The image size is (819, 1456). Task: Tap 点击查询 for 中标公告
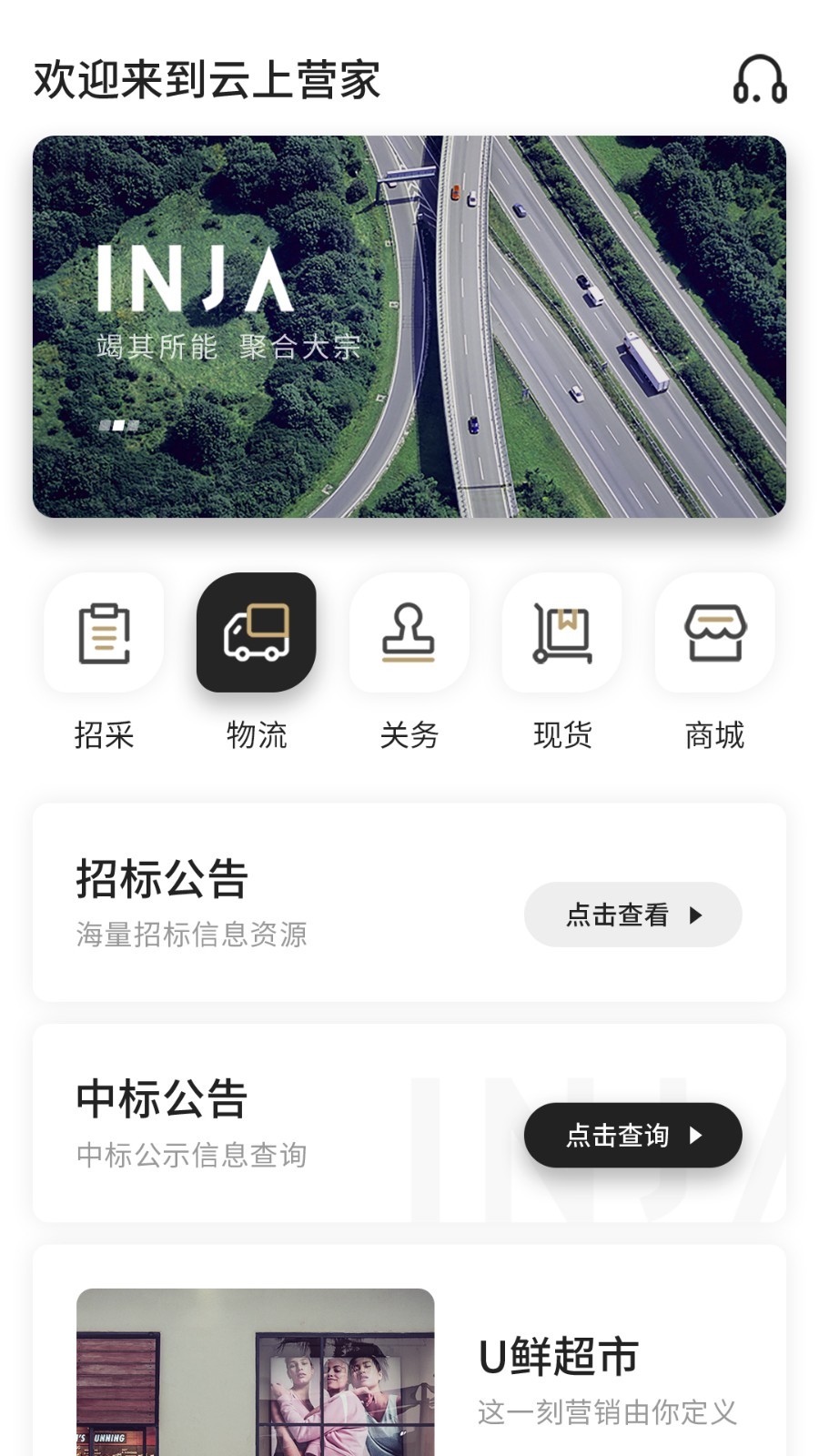click(x=632, y=1135)
